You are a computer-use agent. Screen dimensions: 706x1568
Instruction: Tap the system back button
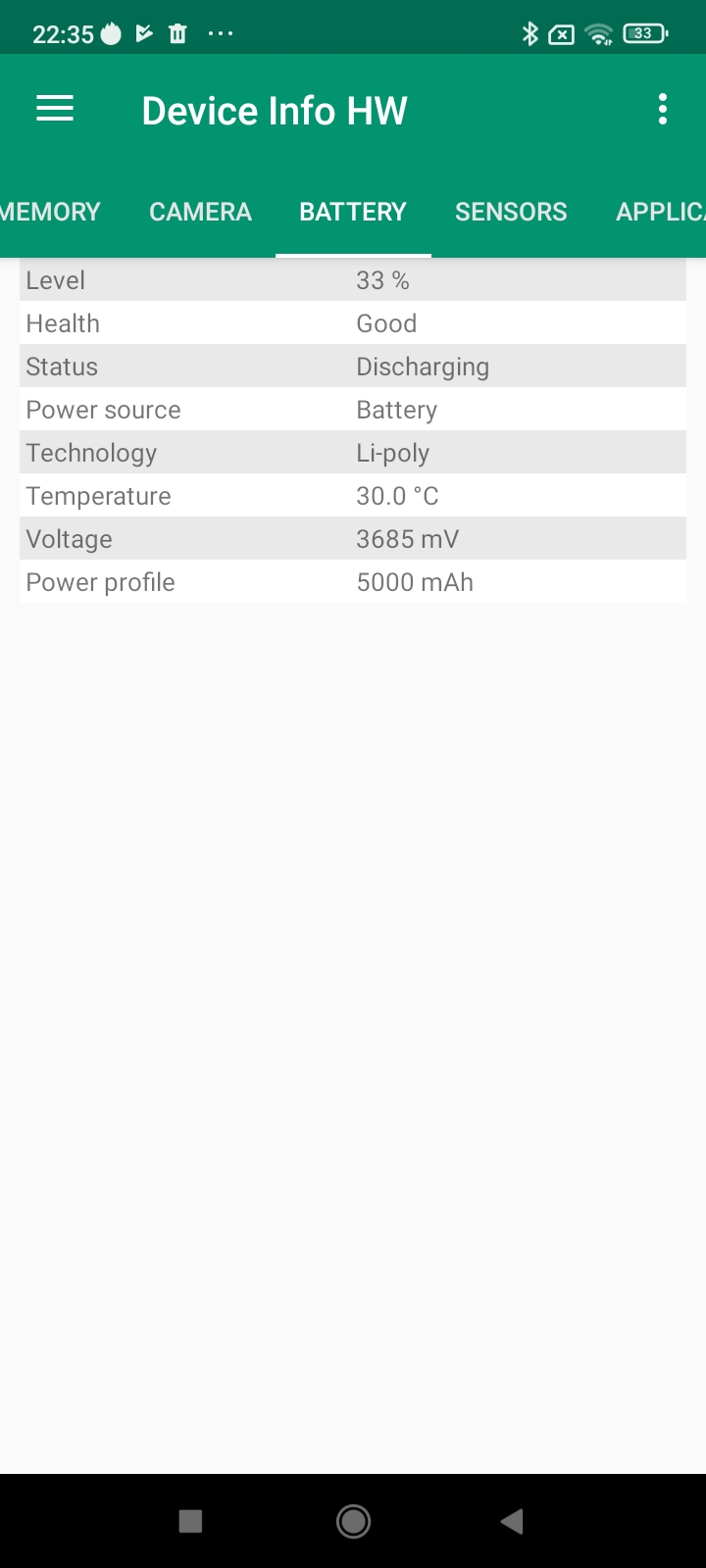point(512,1521)
